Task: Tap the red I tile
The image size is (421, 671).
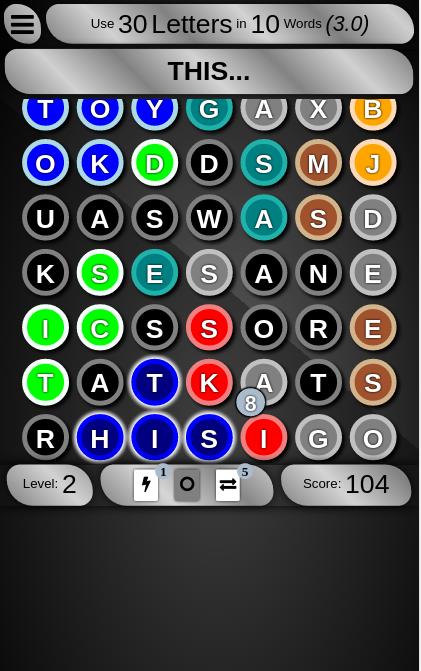Action: 264,437
